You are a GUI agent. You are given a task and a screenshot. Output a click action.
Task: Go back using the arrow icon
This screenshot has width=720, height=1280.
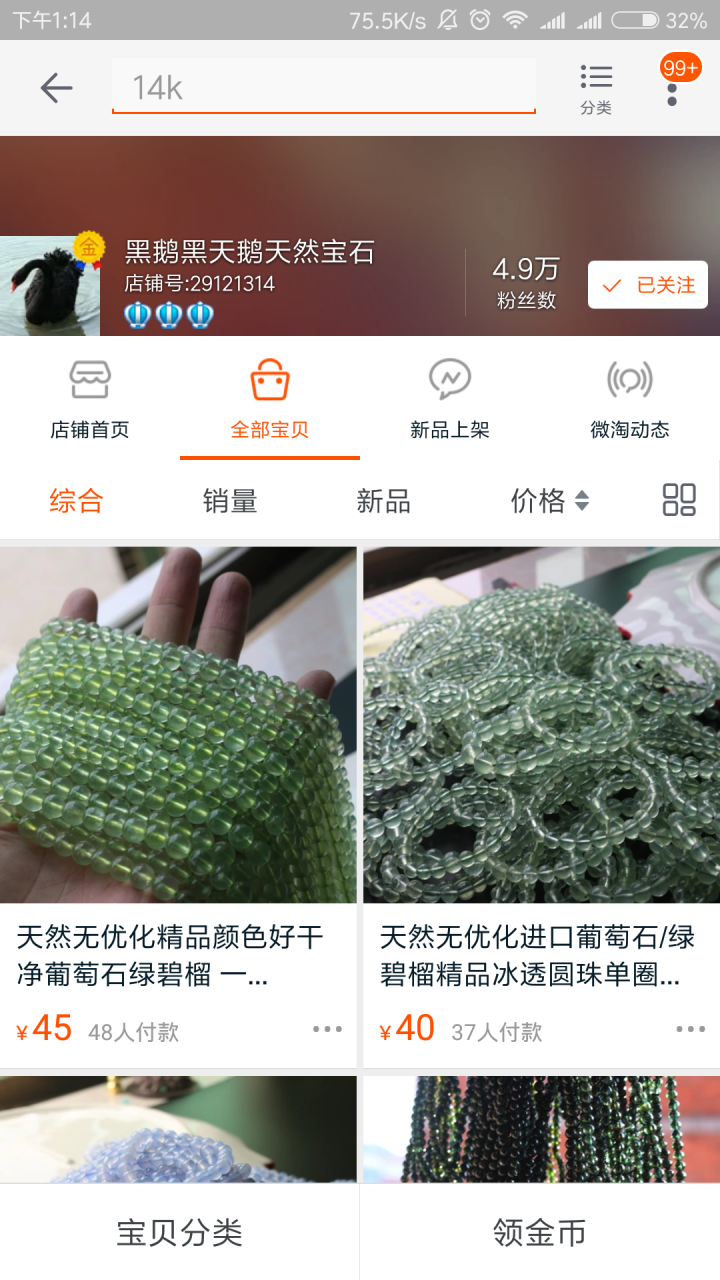(x=56, y=88)
